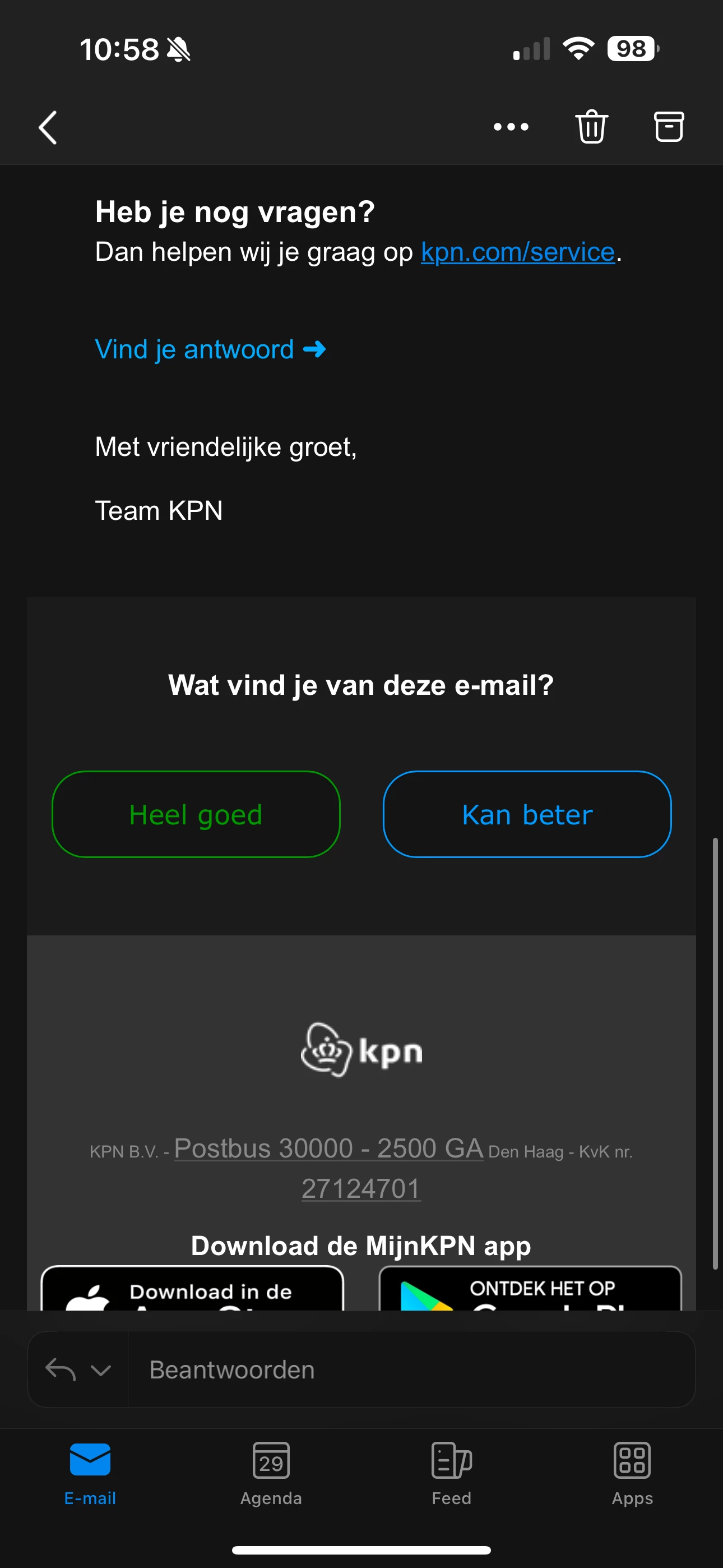The width and height of the screenshot is (723, 1568).
Task: Delete this email with the trash icon
Action: click(591, 127)
